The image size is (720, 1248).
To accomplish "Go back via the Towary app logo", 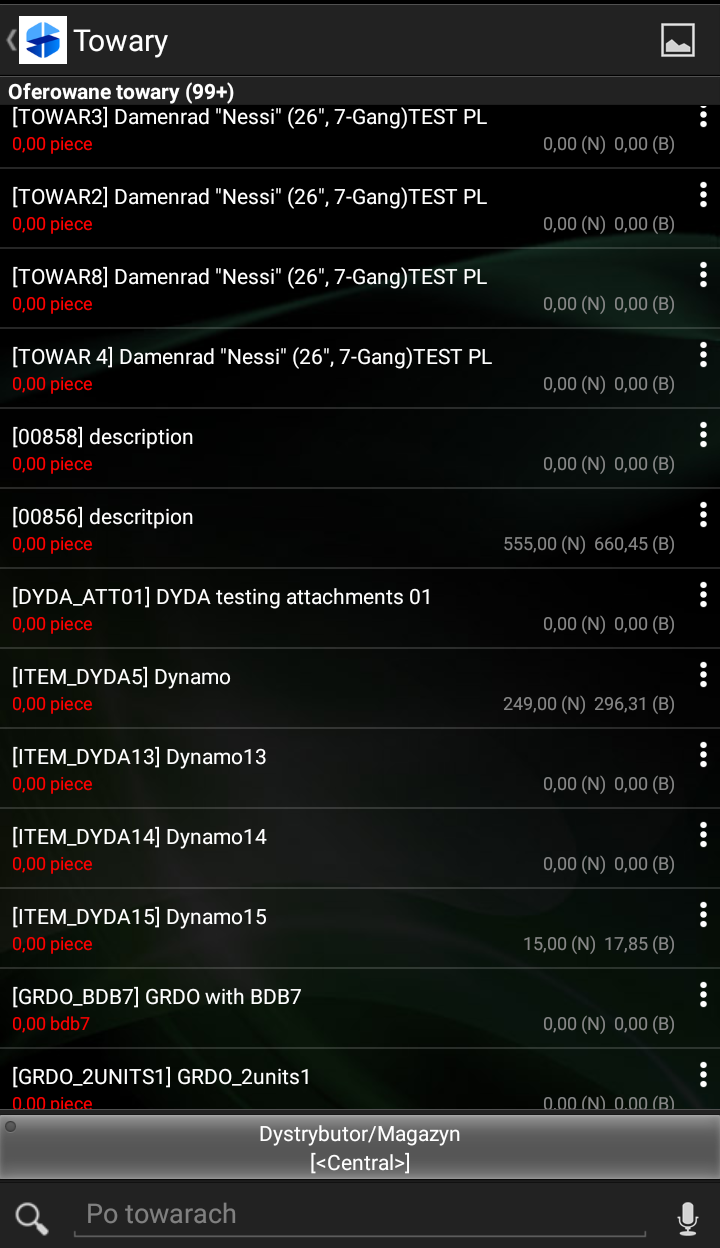I will [x=43, y=40].
